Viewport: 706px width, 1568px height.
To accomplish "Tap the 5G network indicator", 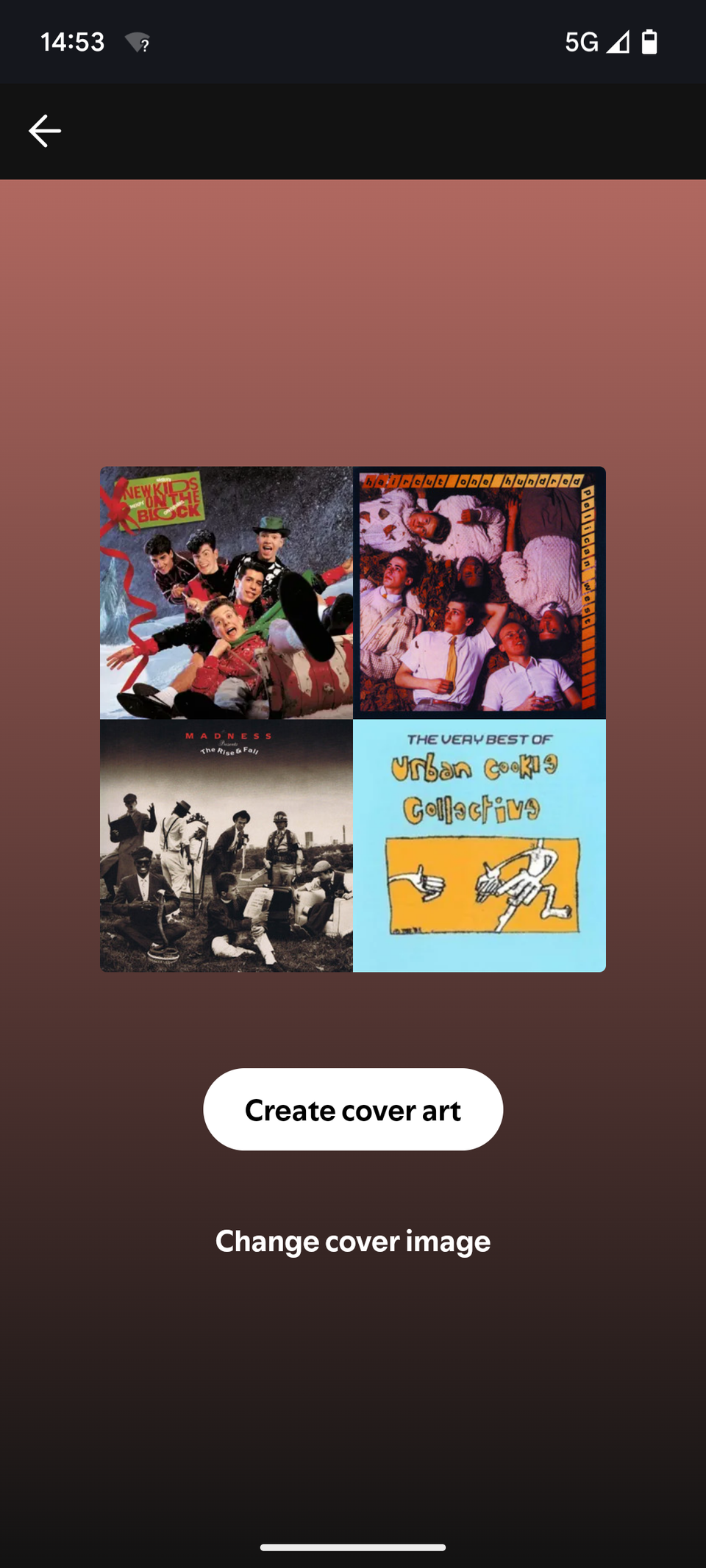I will pos(580,43).
